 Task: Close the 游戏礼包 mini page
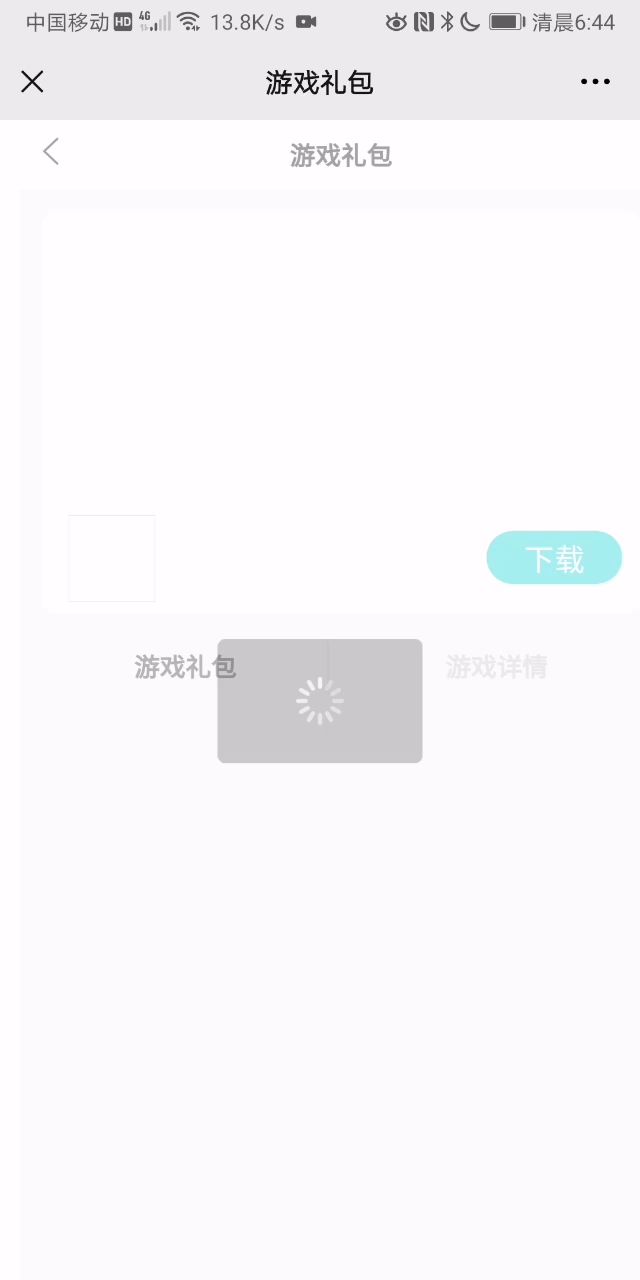pyautogui.click(x=32, y=82)
